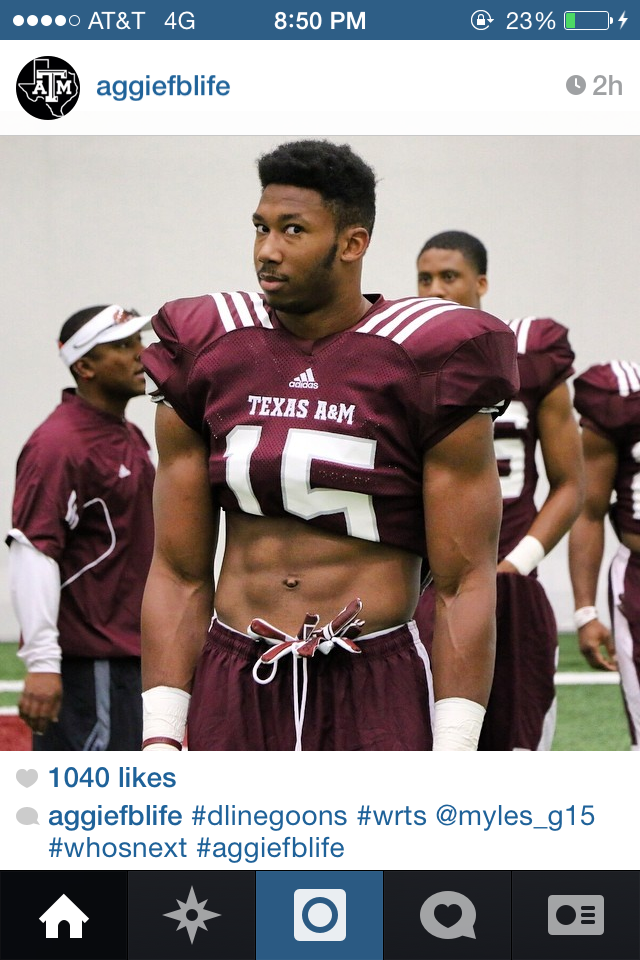The width and height of the screenshot is (640, 960).
Task: Open the #dlinegoons hashtag
Action: point(269,816)
